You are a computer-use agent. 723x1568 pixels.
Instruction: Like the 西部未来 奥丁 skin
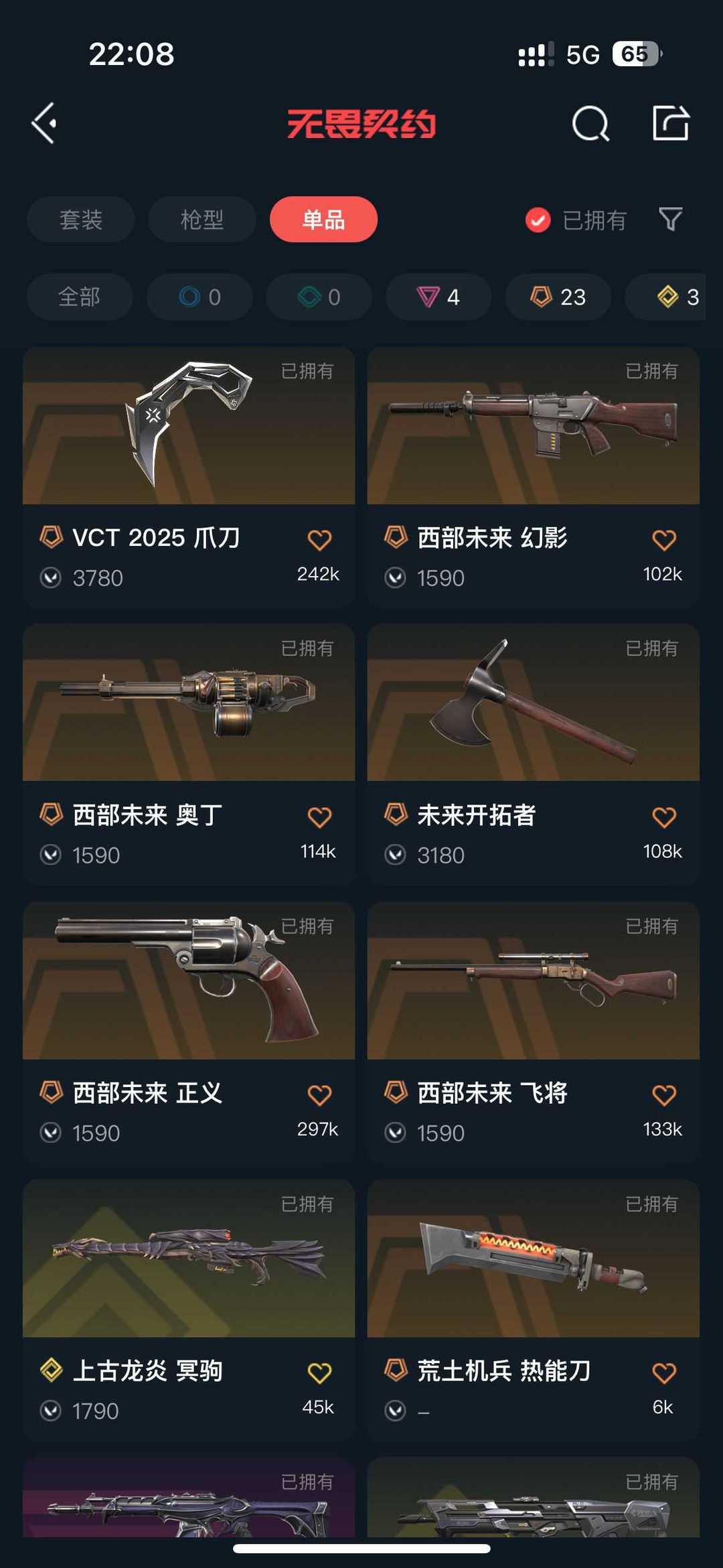(x=319, y=817)
